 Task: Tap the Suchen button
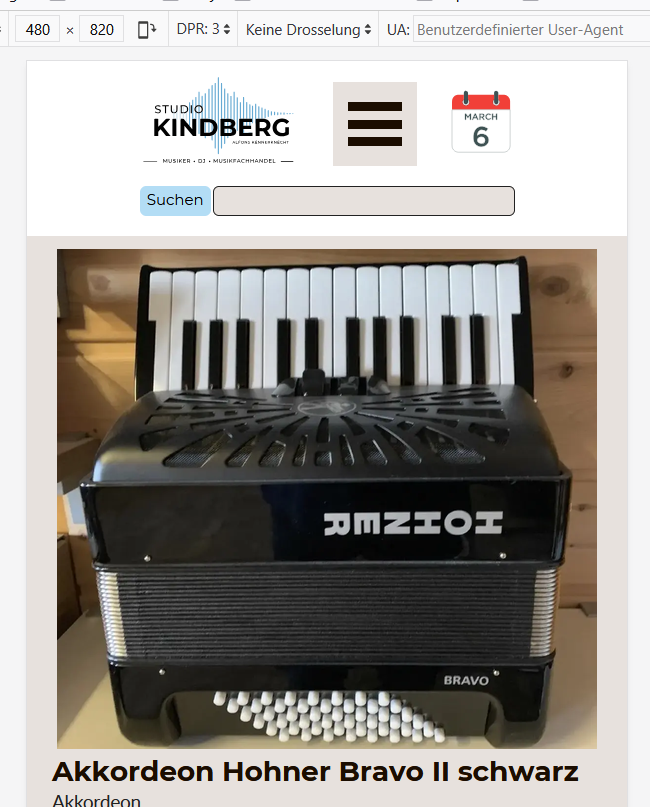click(x=175, y=200)
